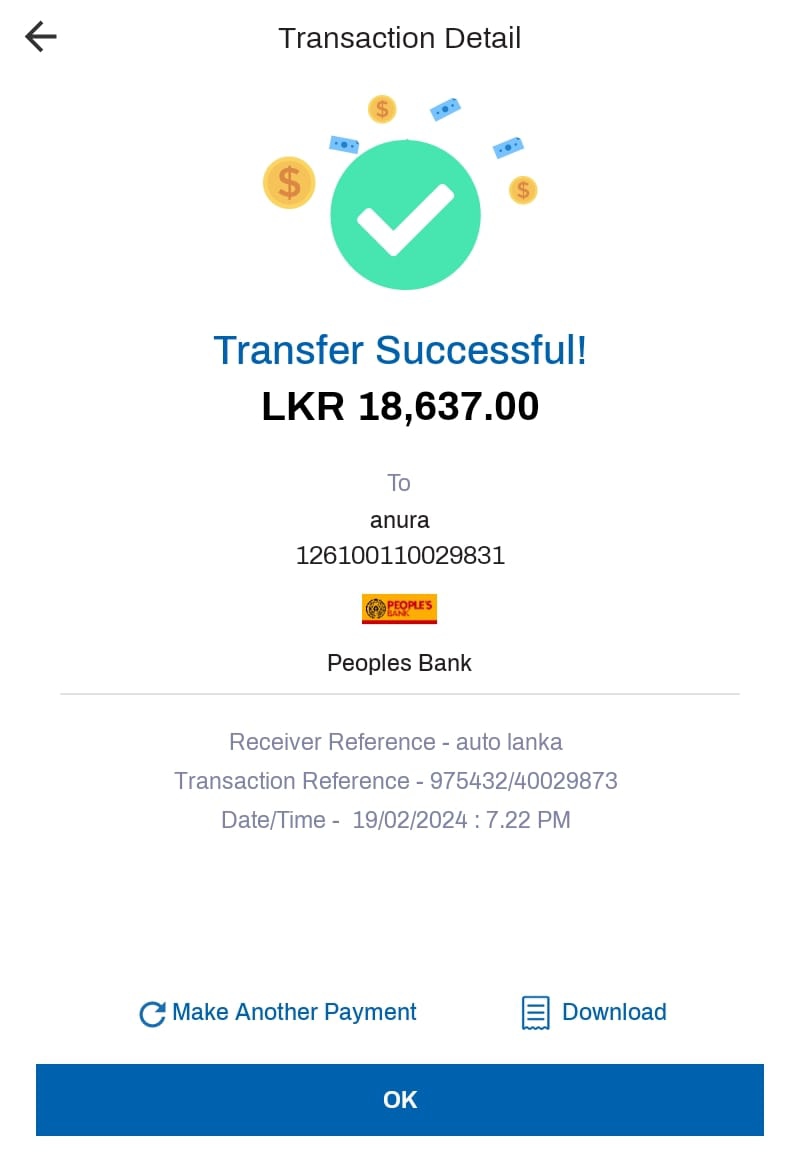Download the transaction receipt
800x1172 pixels.
pos(594,1012)
